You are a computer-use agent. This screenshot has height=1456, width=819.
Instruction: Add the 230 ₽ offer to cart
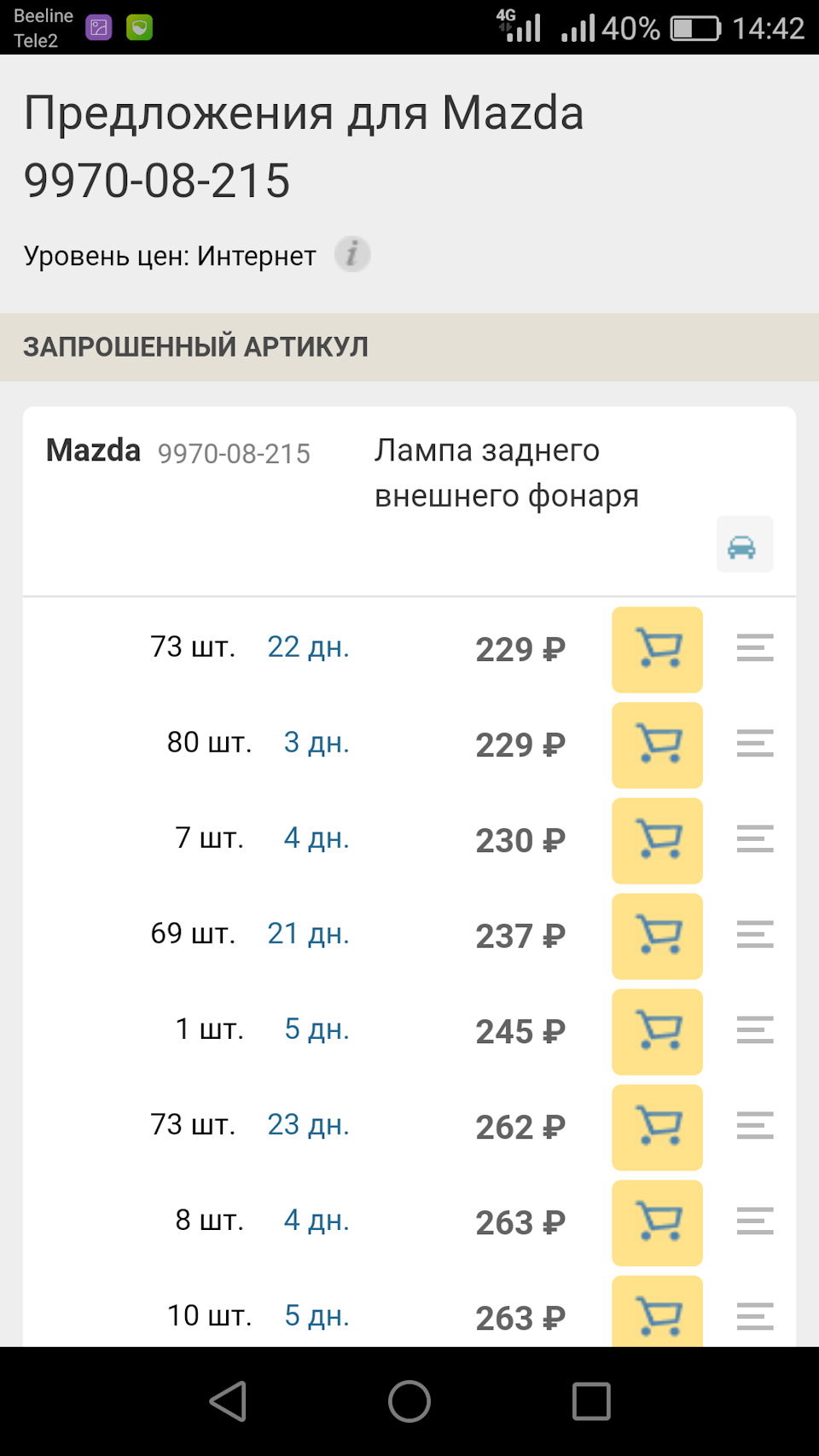[x=657, y=841]
